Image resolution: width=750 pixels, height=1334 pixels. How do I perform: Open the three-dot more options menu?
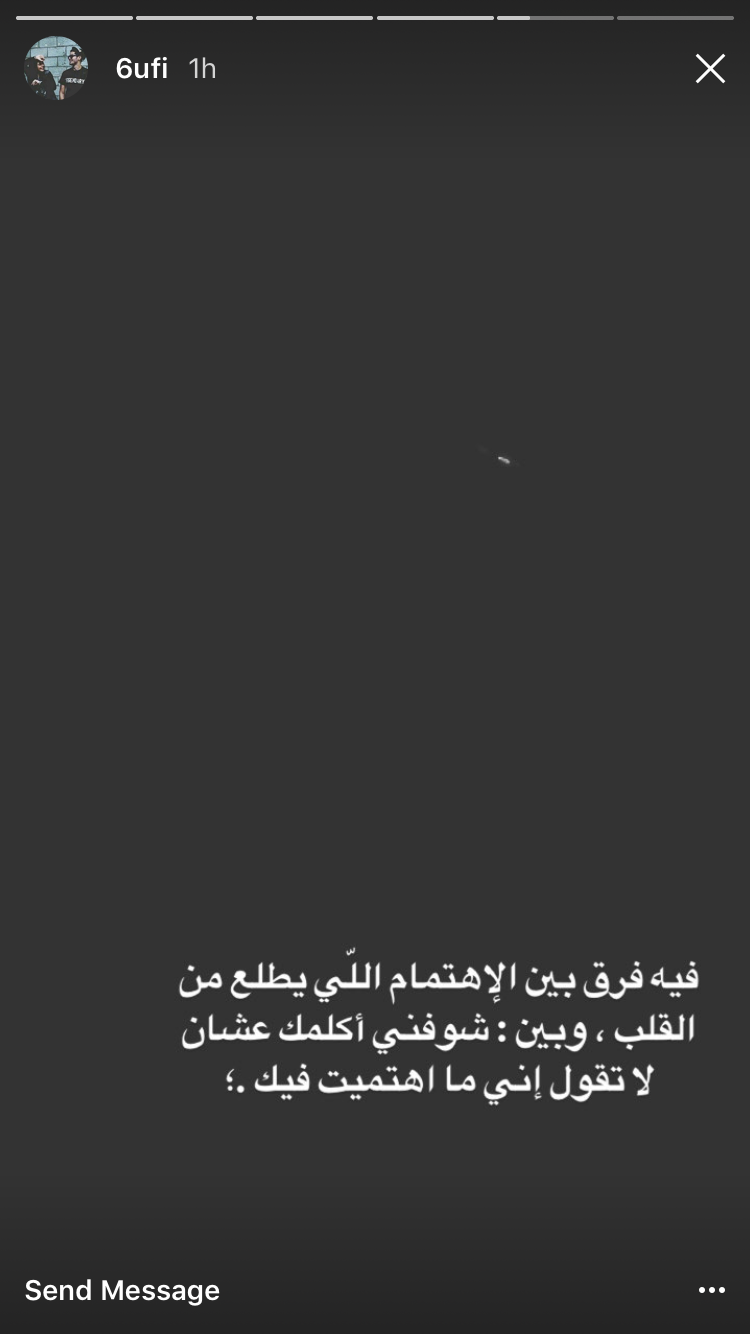tap(712, 1290)
